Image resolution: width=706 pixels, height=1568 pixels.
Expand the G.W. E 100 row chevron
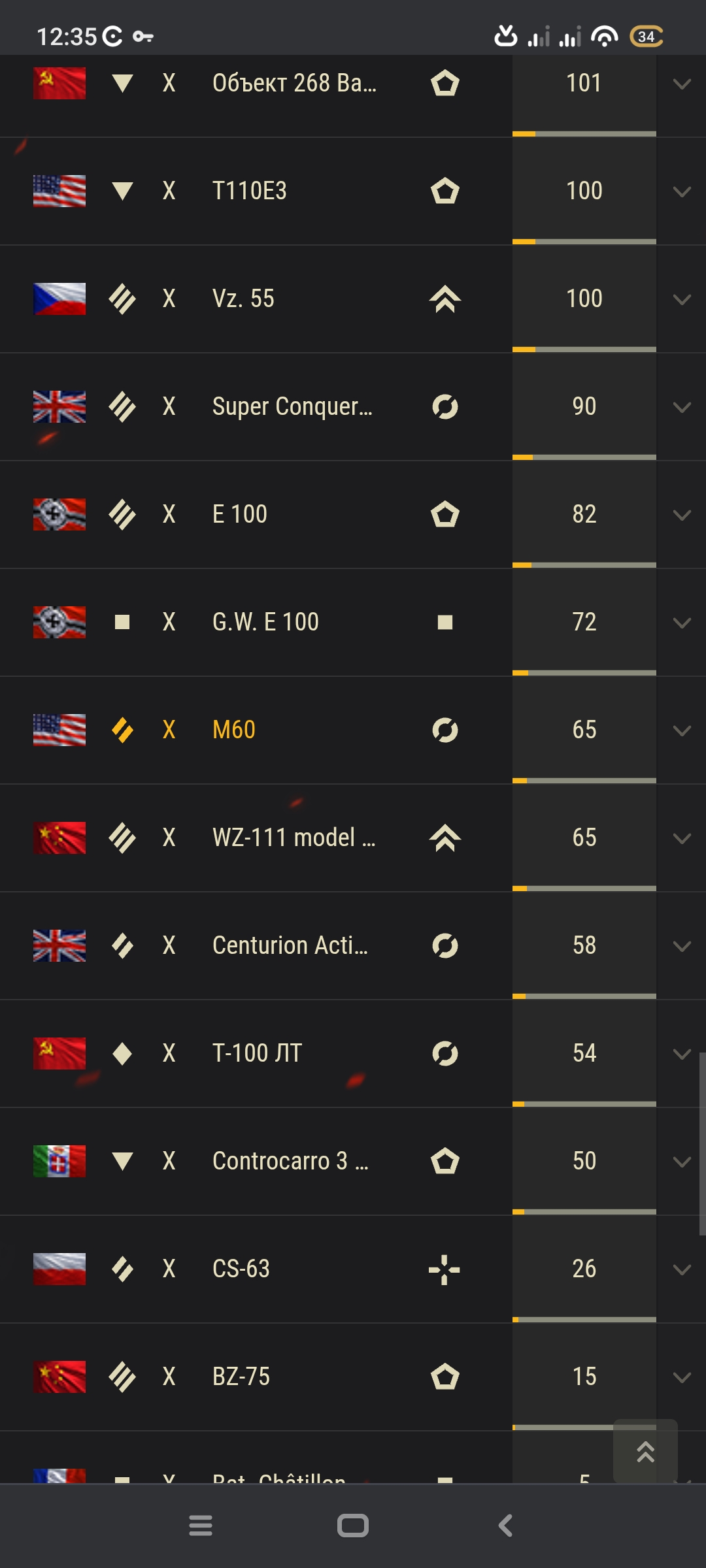(x=682, y=623)
